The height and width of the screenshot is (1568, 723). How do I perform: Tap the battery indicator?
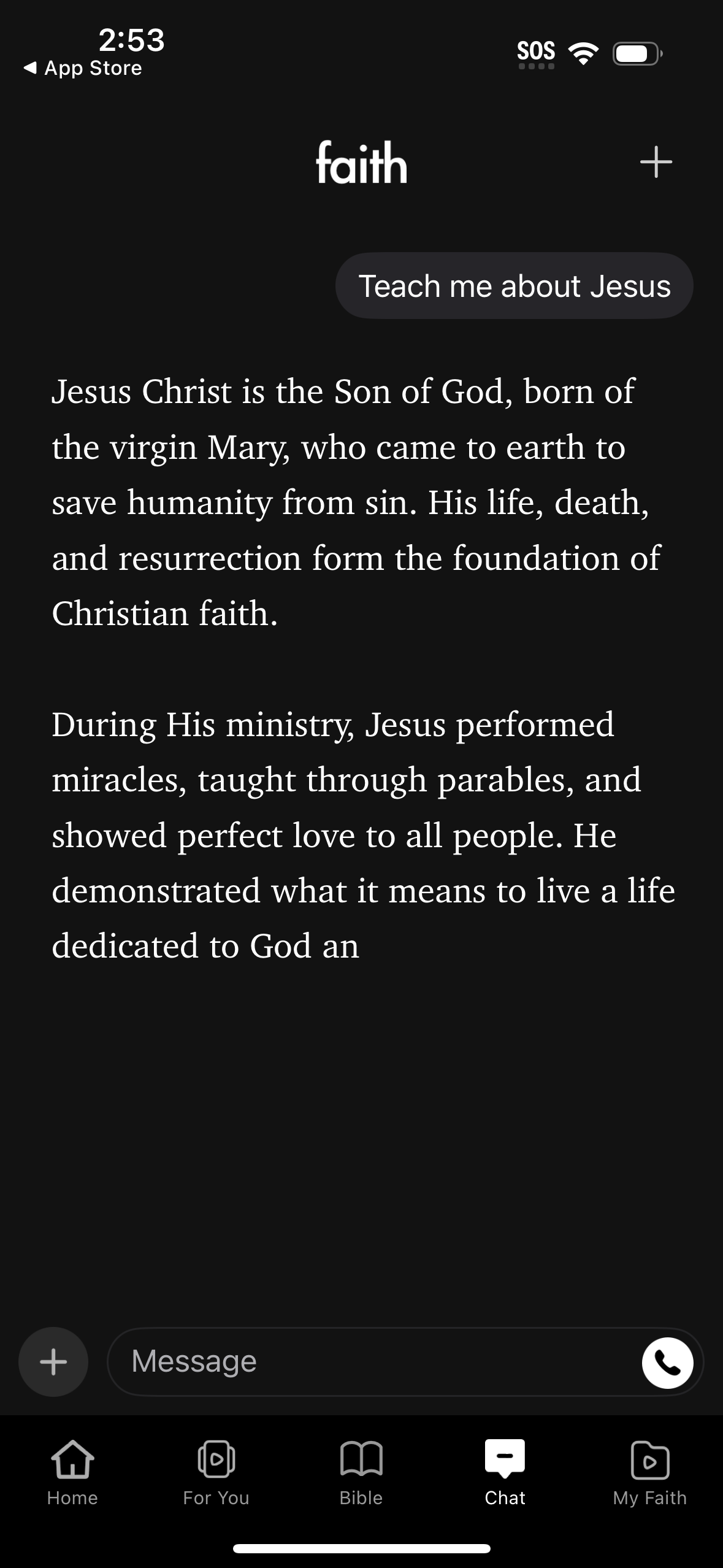633,53
